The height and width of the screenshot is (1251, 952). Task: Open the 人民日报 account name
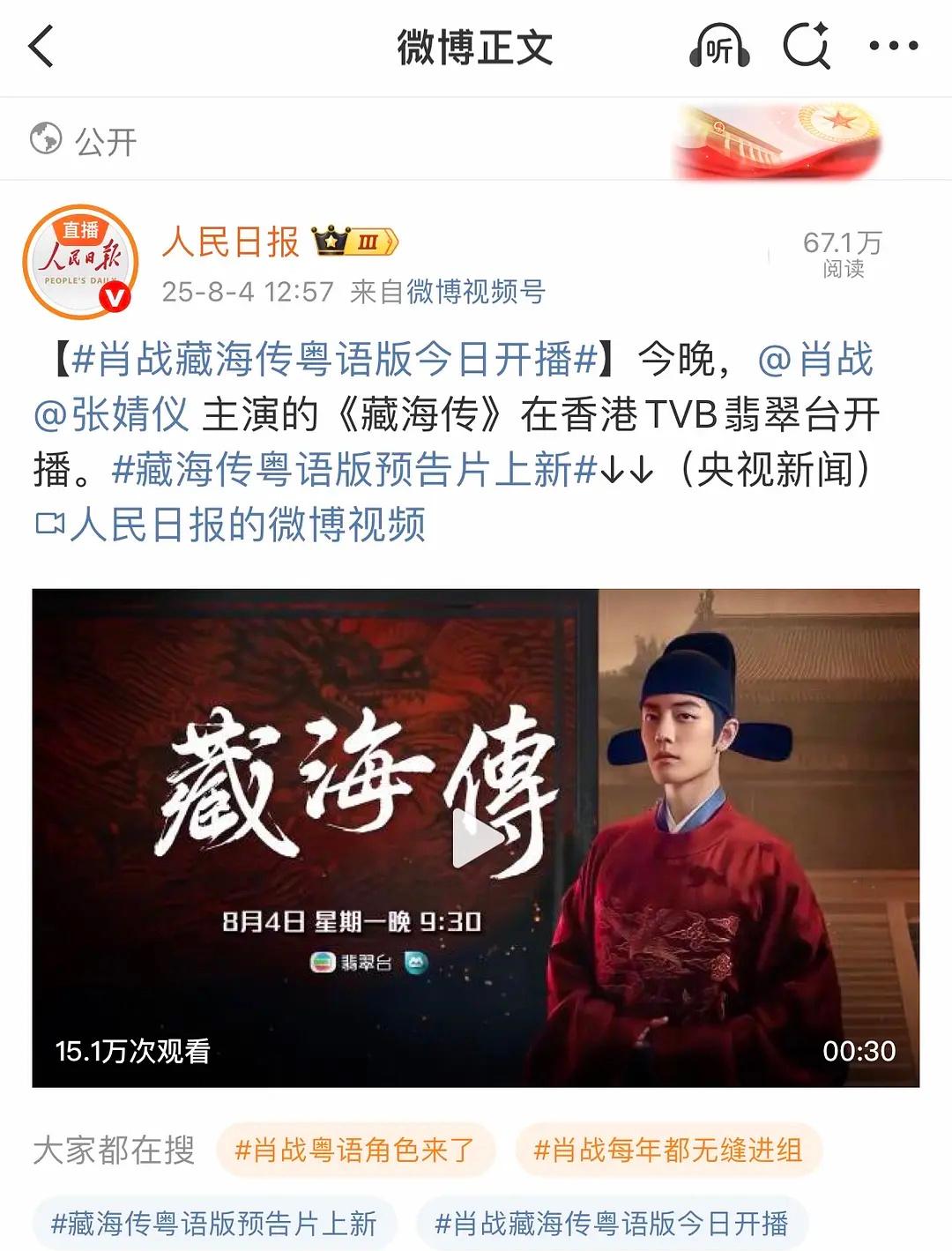(231, 242)
